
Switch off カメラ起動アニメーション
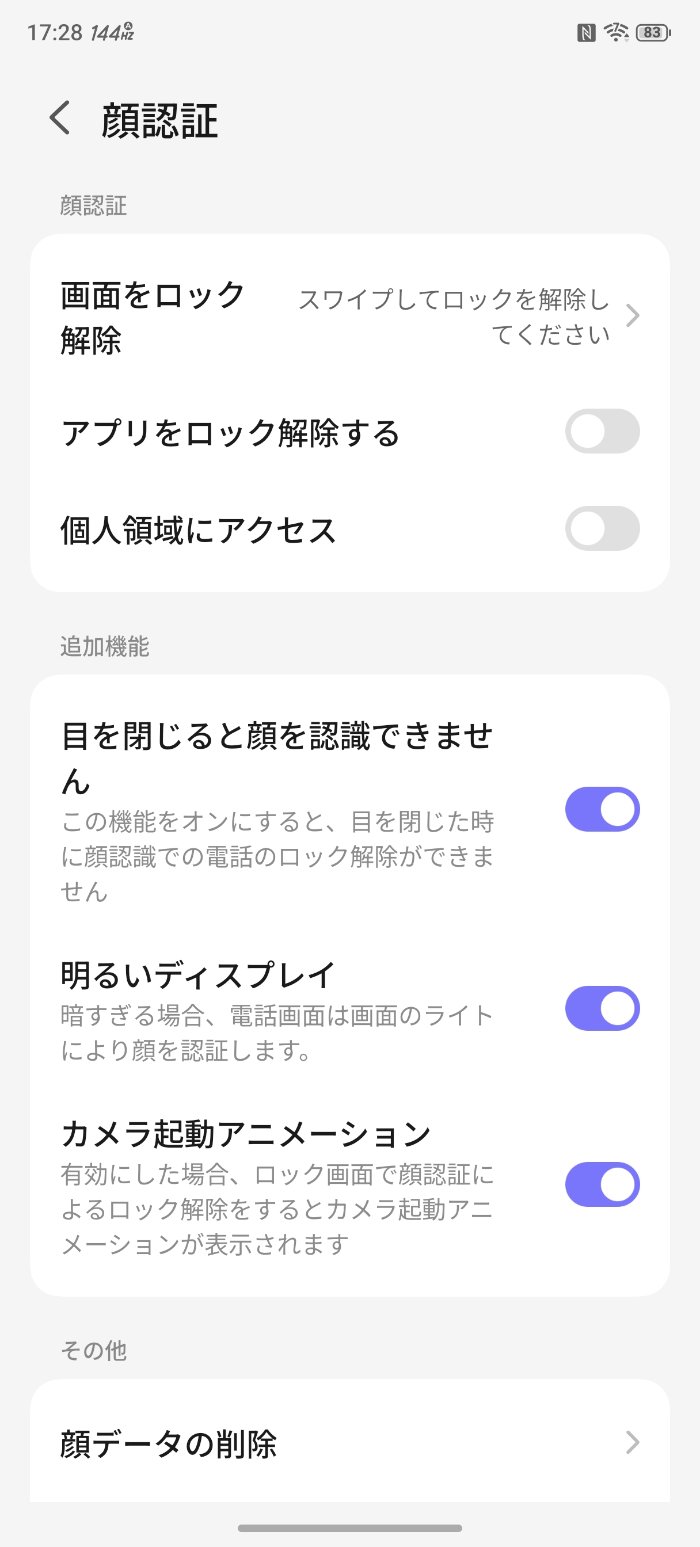pyautogui.click(x=602, y=1185)
